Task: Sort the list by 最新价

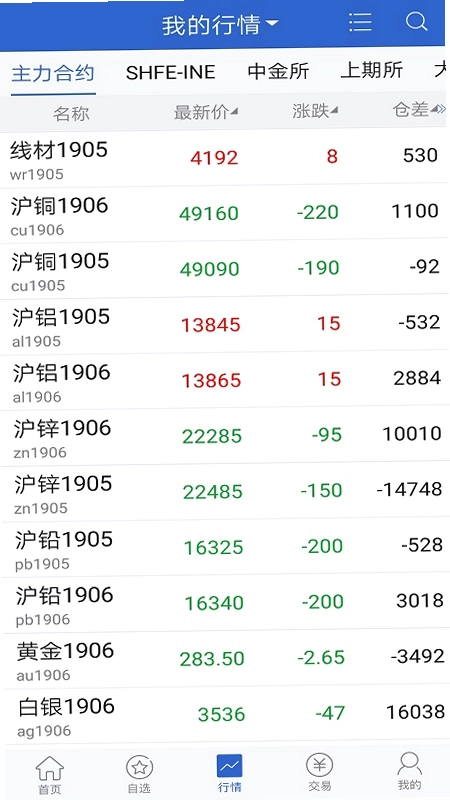Action: (x=206, y=112)
